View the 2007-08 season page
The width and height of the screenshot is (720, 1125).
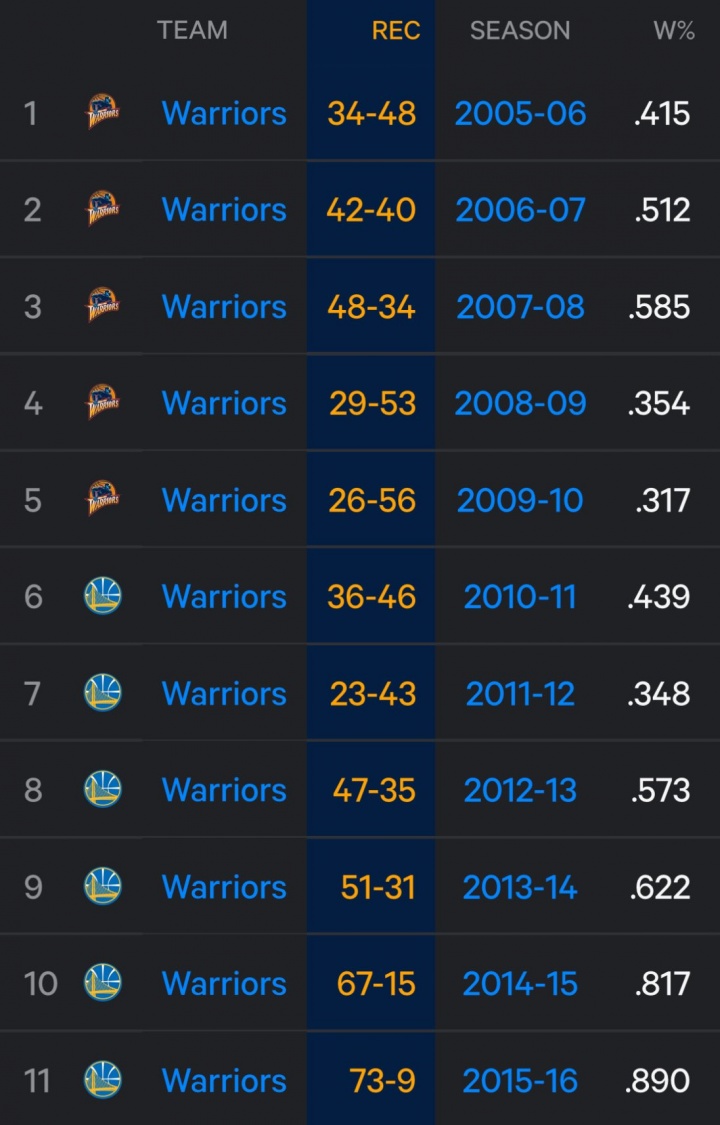coord(520,307)
